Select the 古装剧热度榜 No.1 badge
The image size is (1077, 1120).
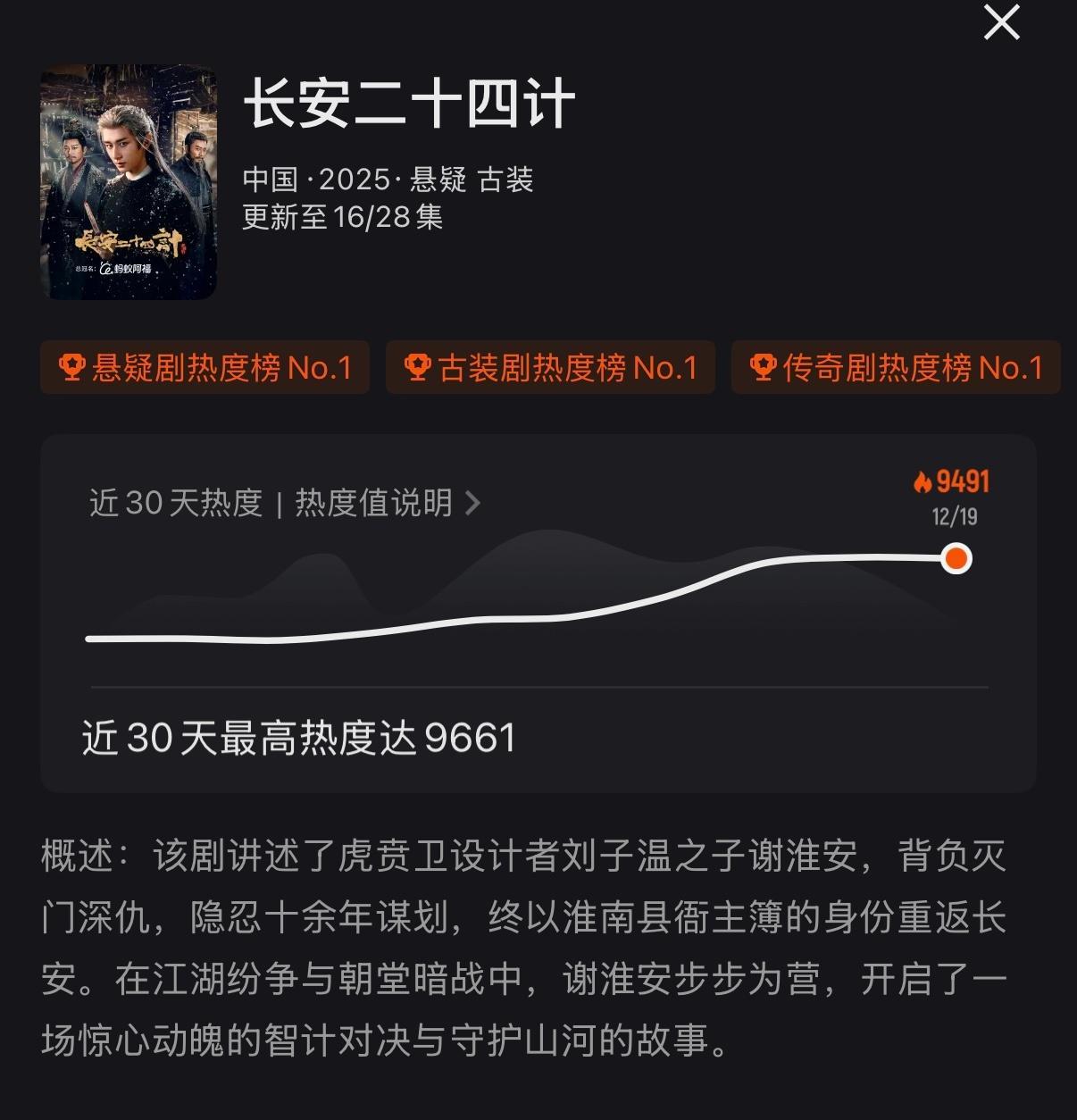pos(549,366)
